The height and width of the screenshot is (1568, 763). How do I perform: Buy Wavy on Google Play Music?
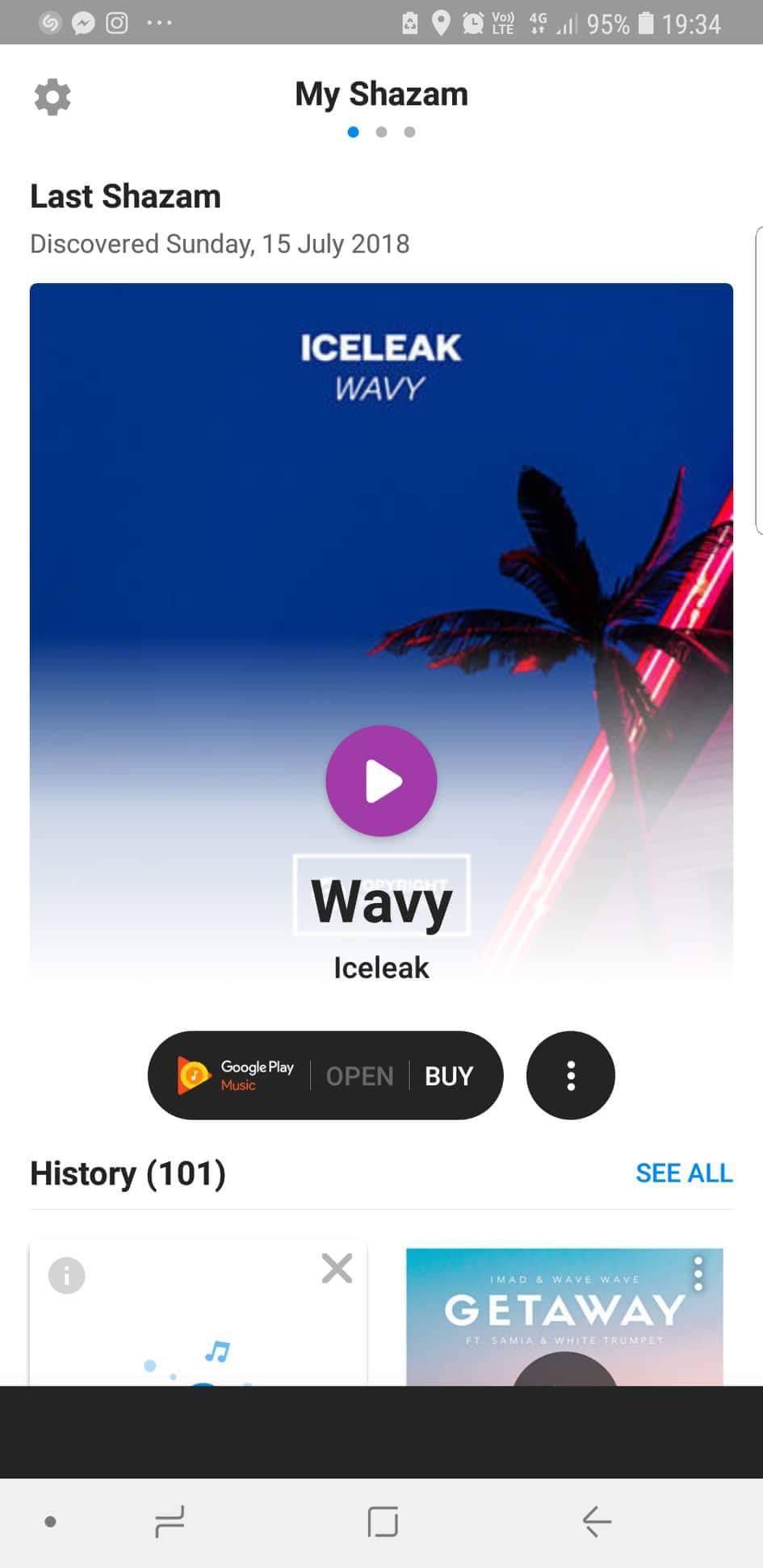click(449, 1076)
